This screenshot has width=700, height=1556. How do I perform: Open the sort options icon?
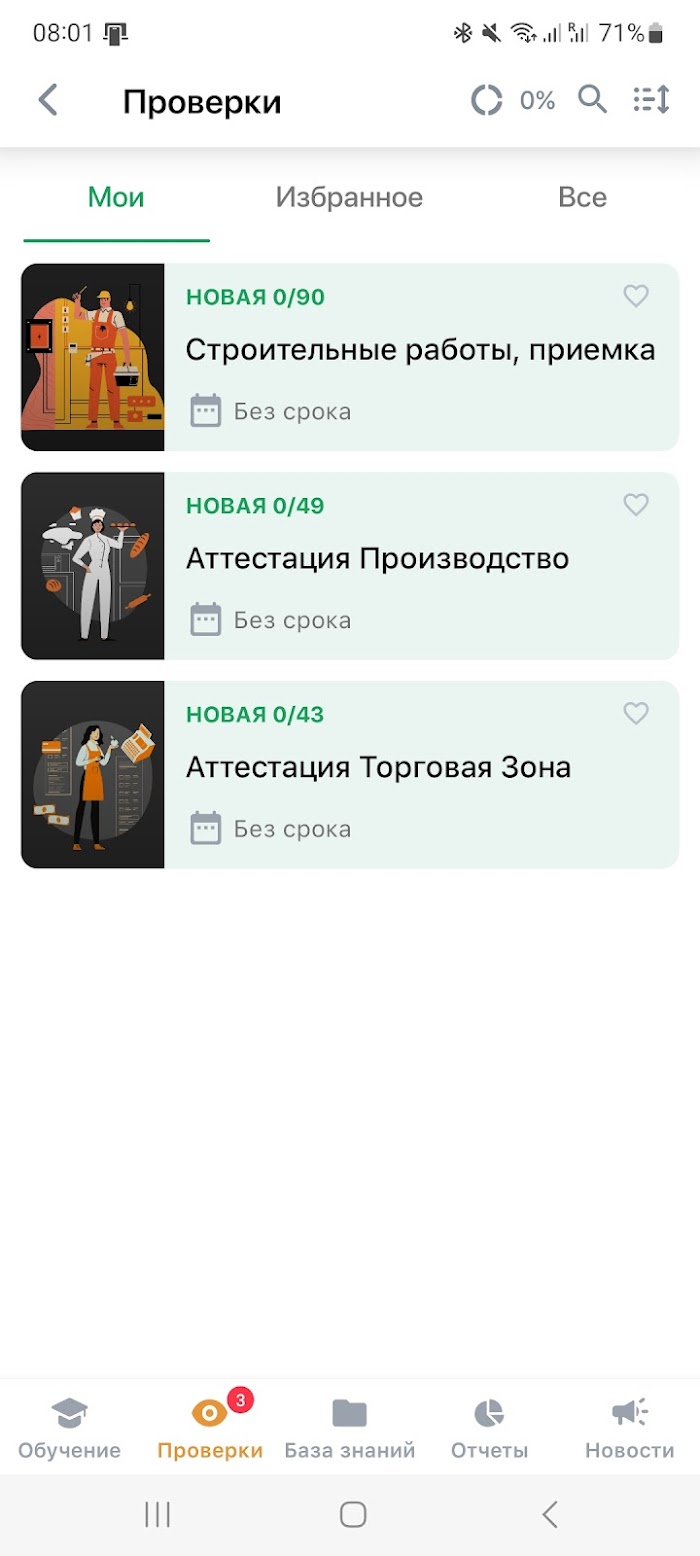(x=651, y=100)
